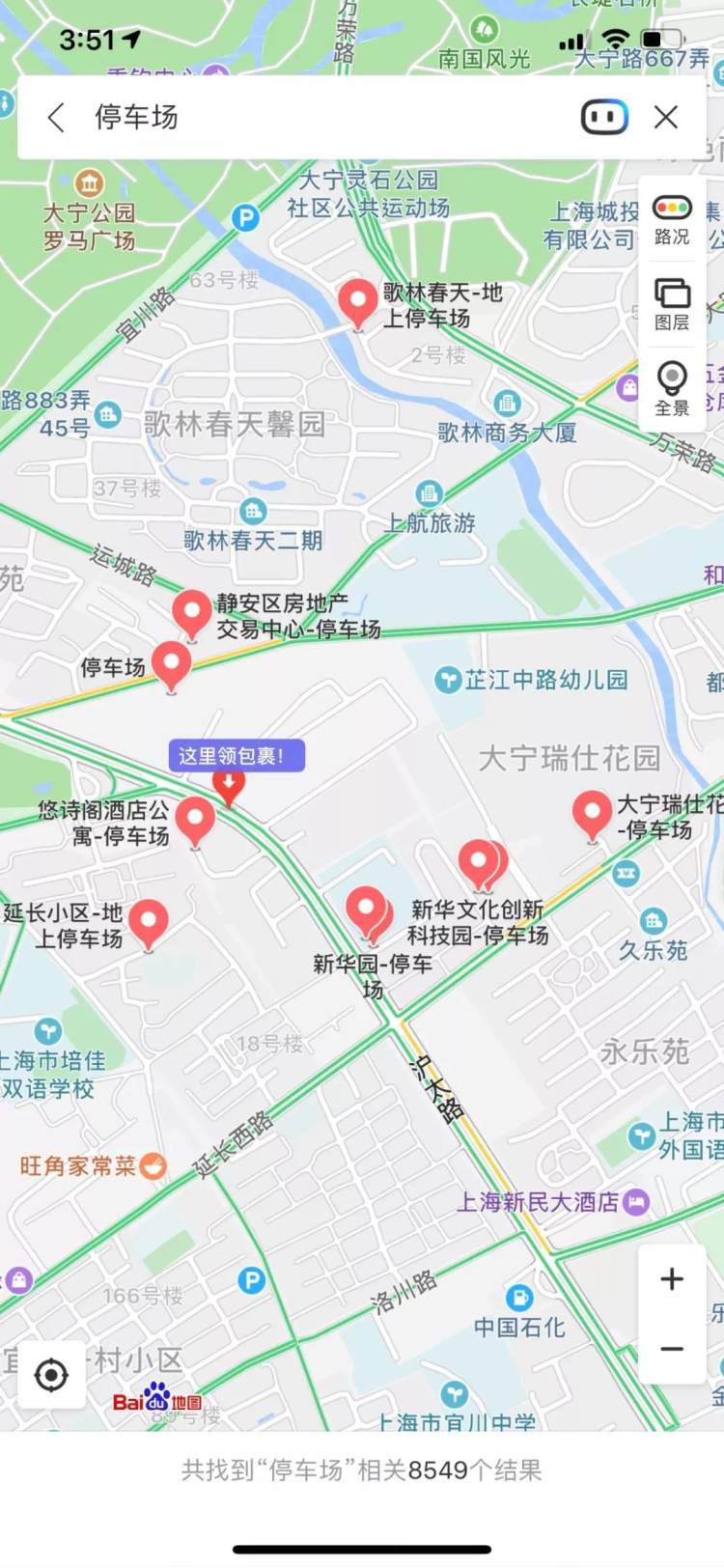Select the 大宁瑞仕花园-停车场 pin
Image resolution: width=724 pixels, height=1568 pixels.
click(x=592, y=812)
